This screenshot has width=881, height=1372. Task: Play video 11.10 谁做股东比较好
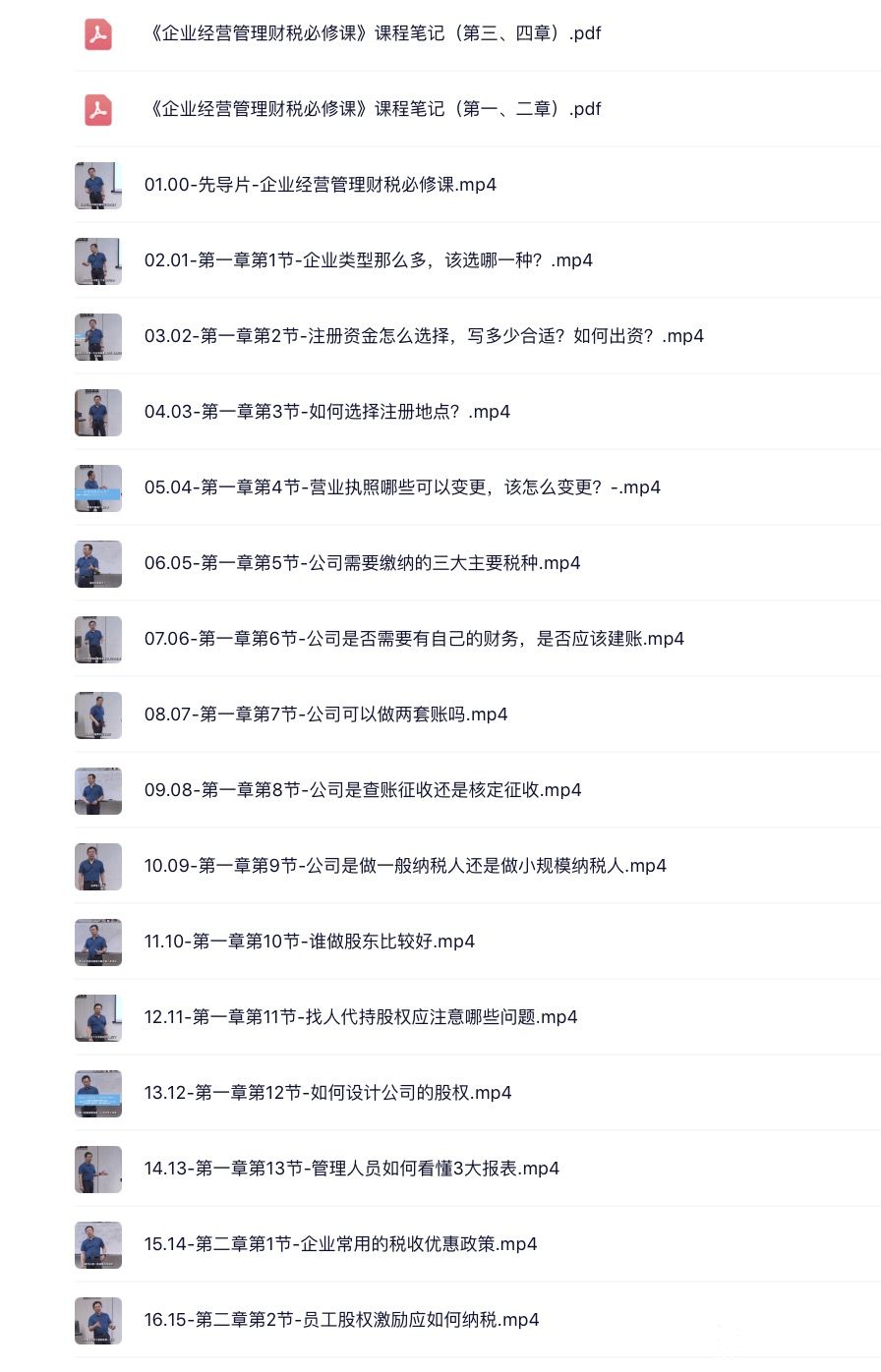pos(310,942)
